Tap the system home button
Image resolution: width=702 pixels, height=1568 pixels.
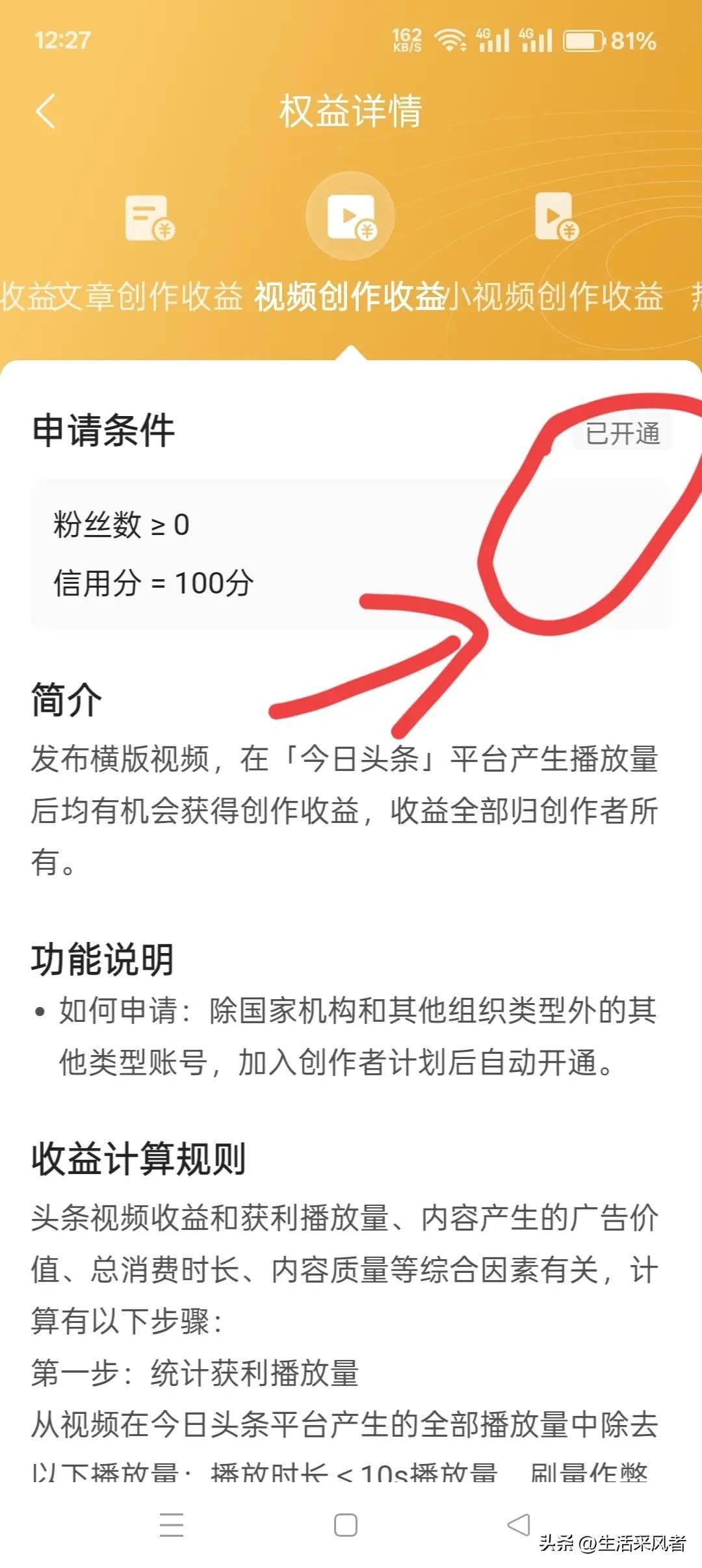pyautogui.click(x=345, y=1524)
